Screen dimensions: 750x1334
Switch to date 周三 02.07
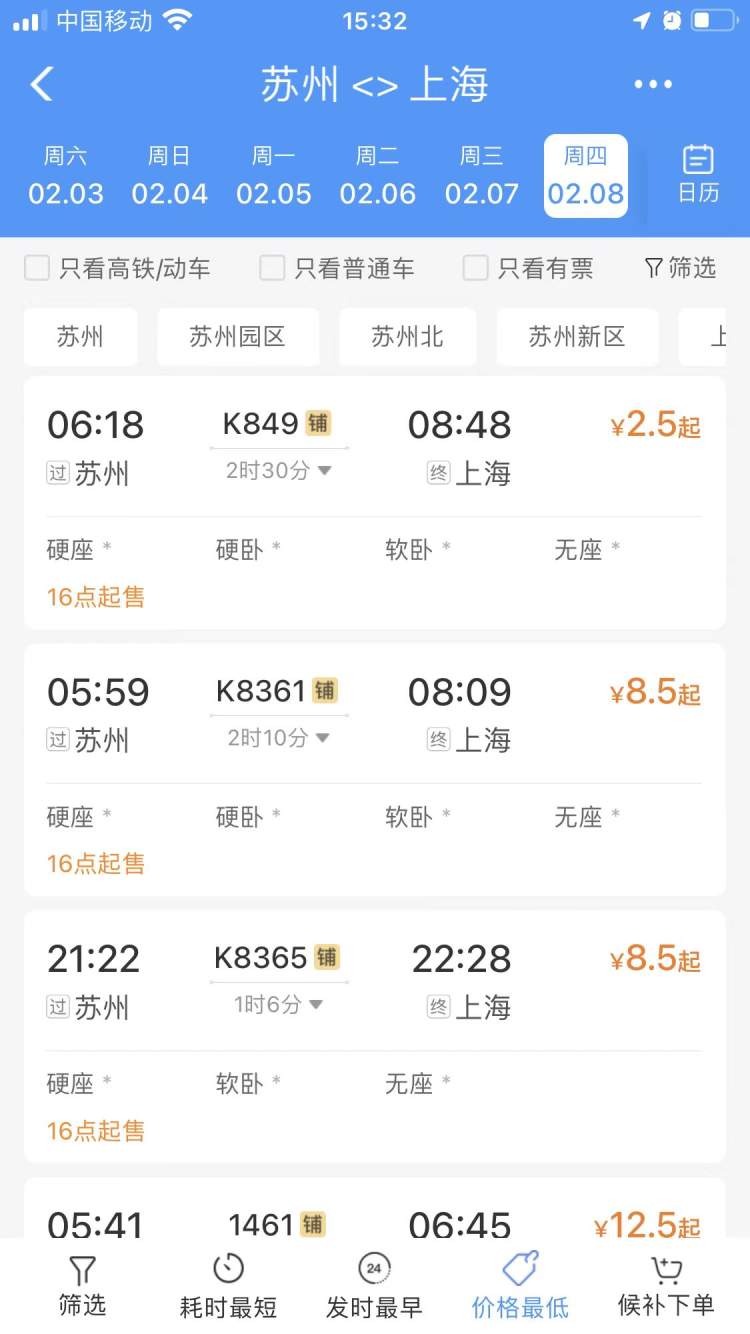point(482,176)
